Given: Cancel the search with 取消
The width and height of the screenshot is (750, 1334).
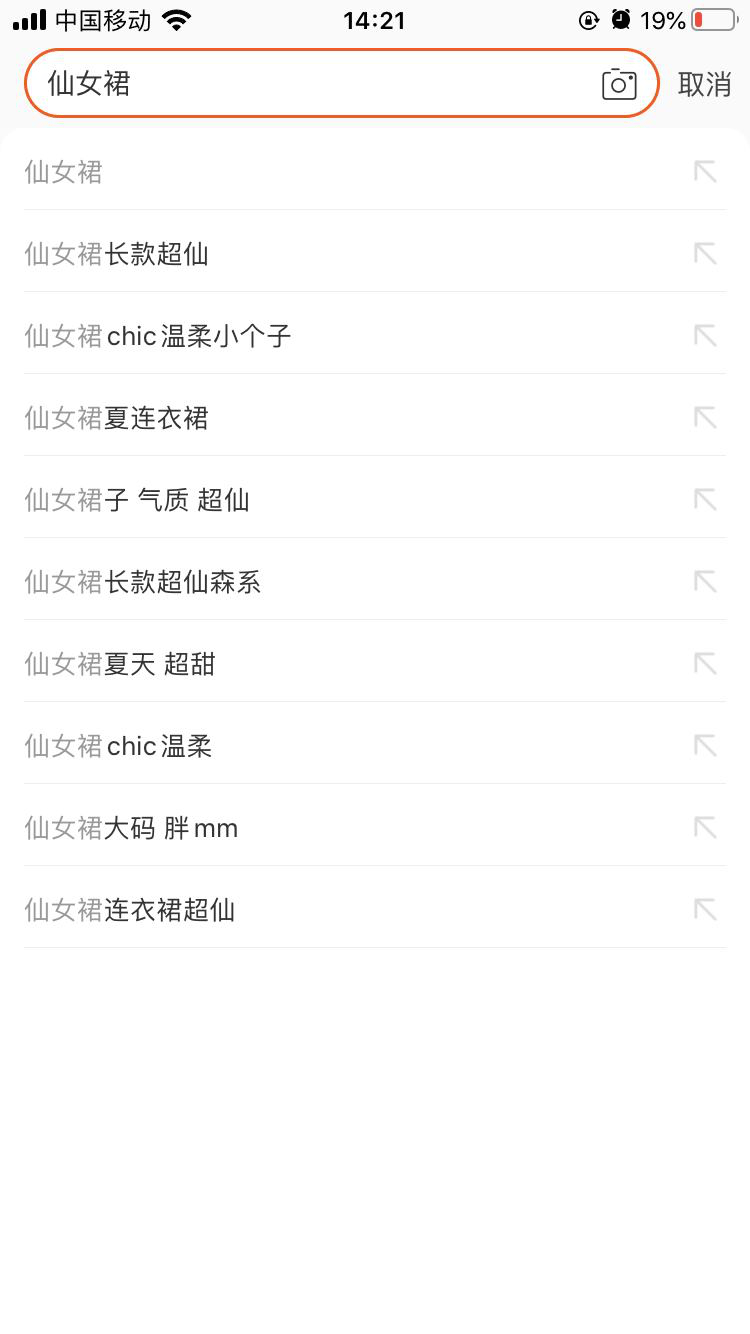Looking at the screenshot, I should [x=704, y=84].
